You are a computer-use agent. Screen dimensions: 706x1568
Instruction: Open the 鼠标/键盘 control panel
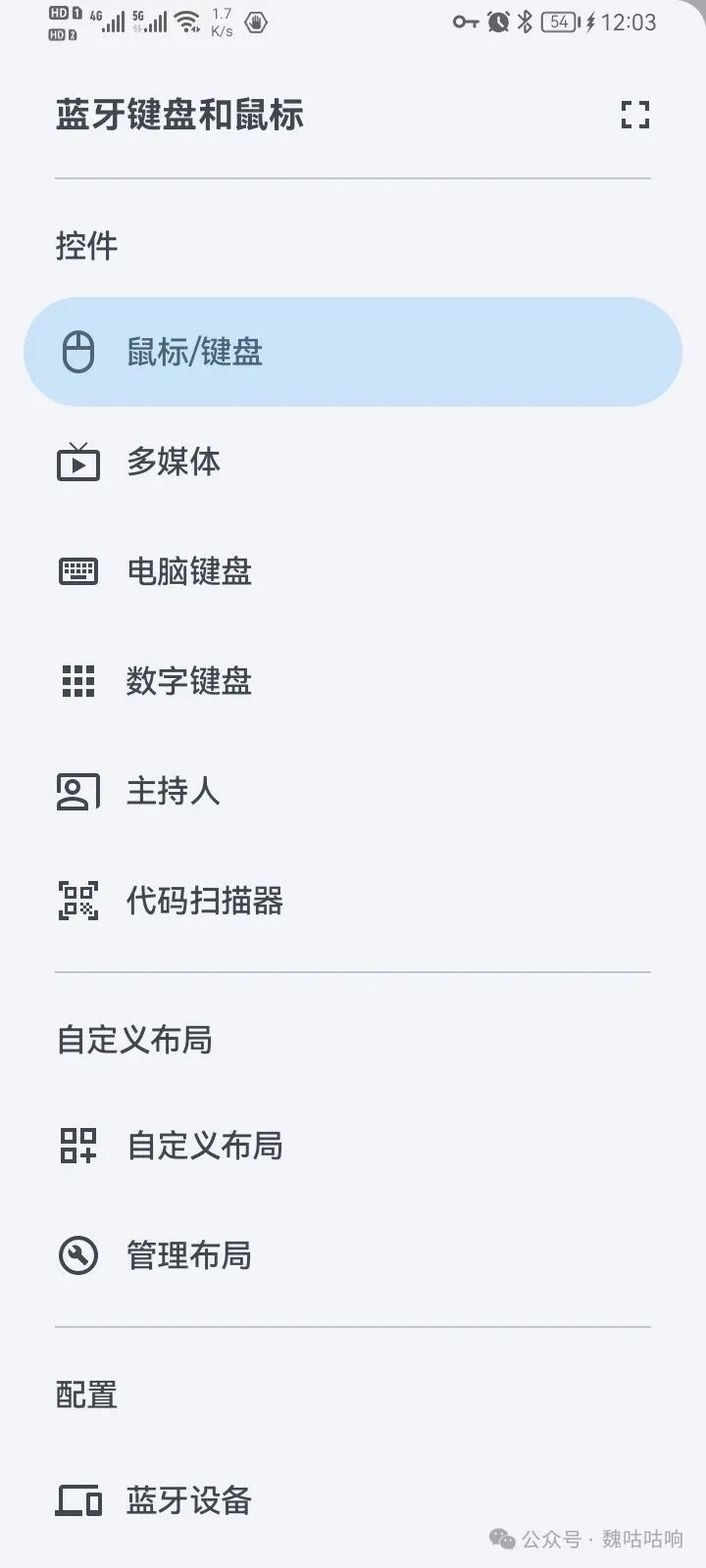tap(194, 351)
